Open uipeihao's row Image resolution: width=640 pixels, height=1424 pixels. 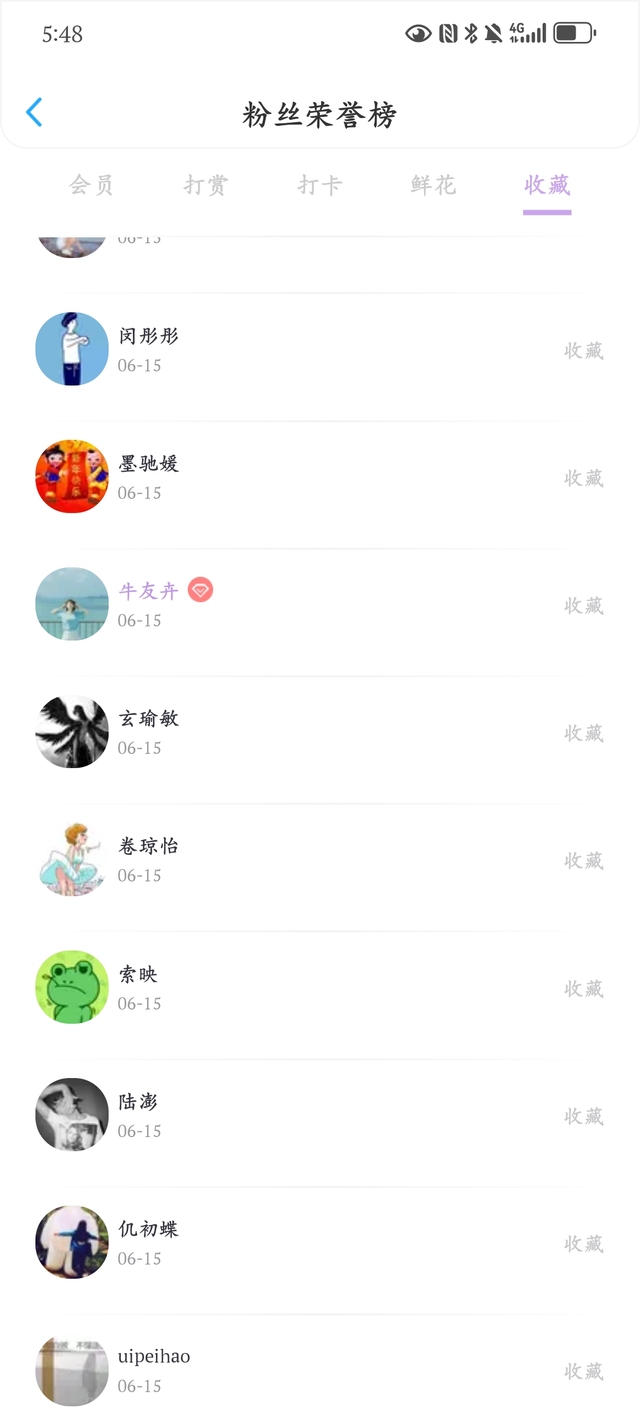tap(320, 1369)
